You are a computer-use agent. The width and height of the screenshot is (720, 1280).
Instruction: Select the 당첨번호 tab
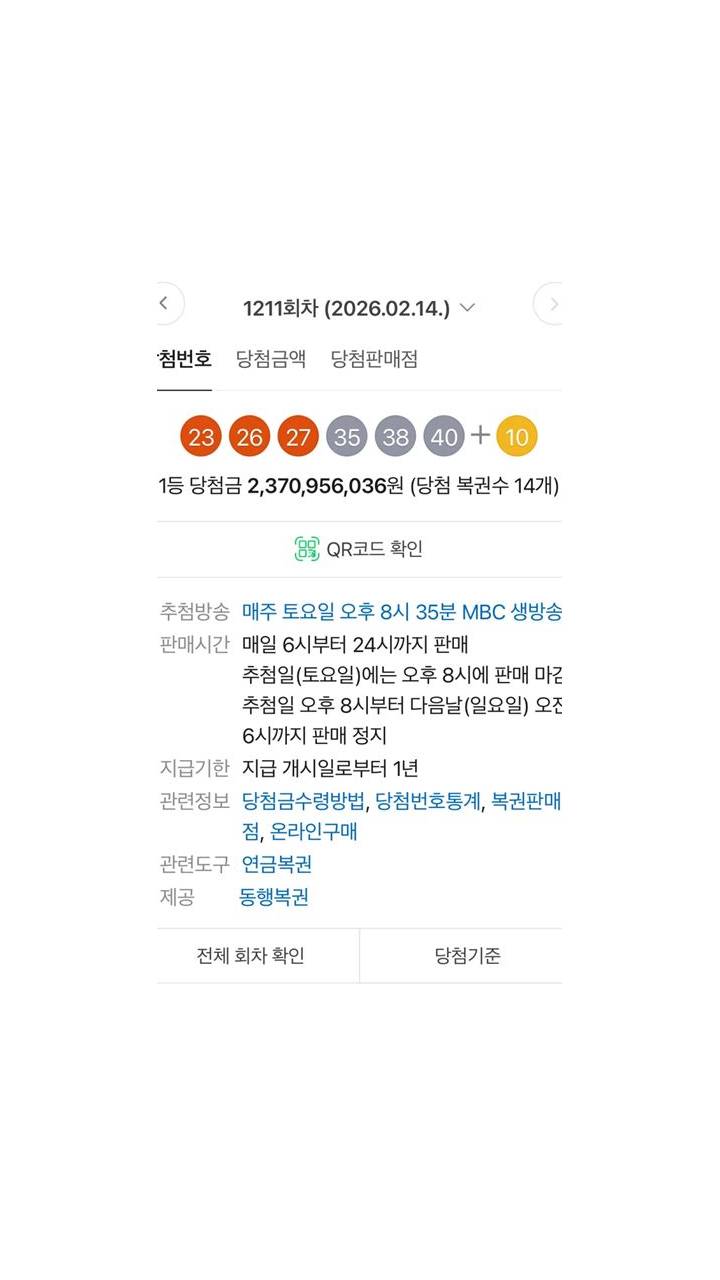click(x=185, y=359)
